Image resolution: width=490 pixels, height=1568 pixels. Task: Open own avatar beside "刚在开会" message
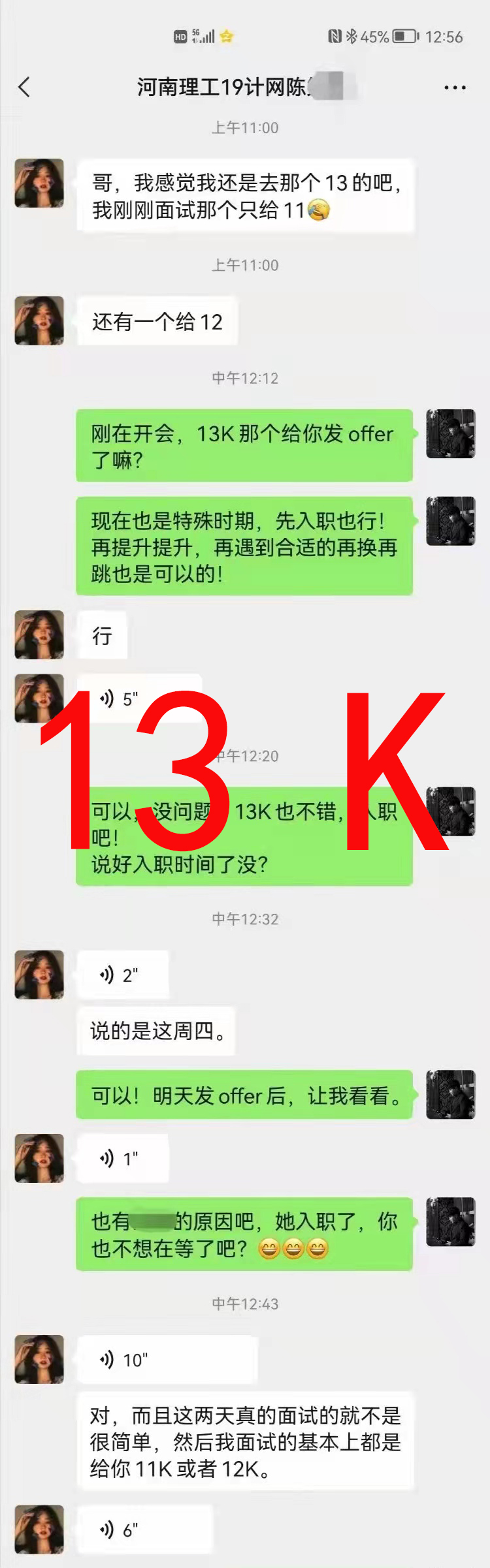(x=450, y=433)
